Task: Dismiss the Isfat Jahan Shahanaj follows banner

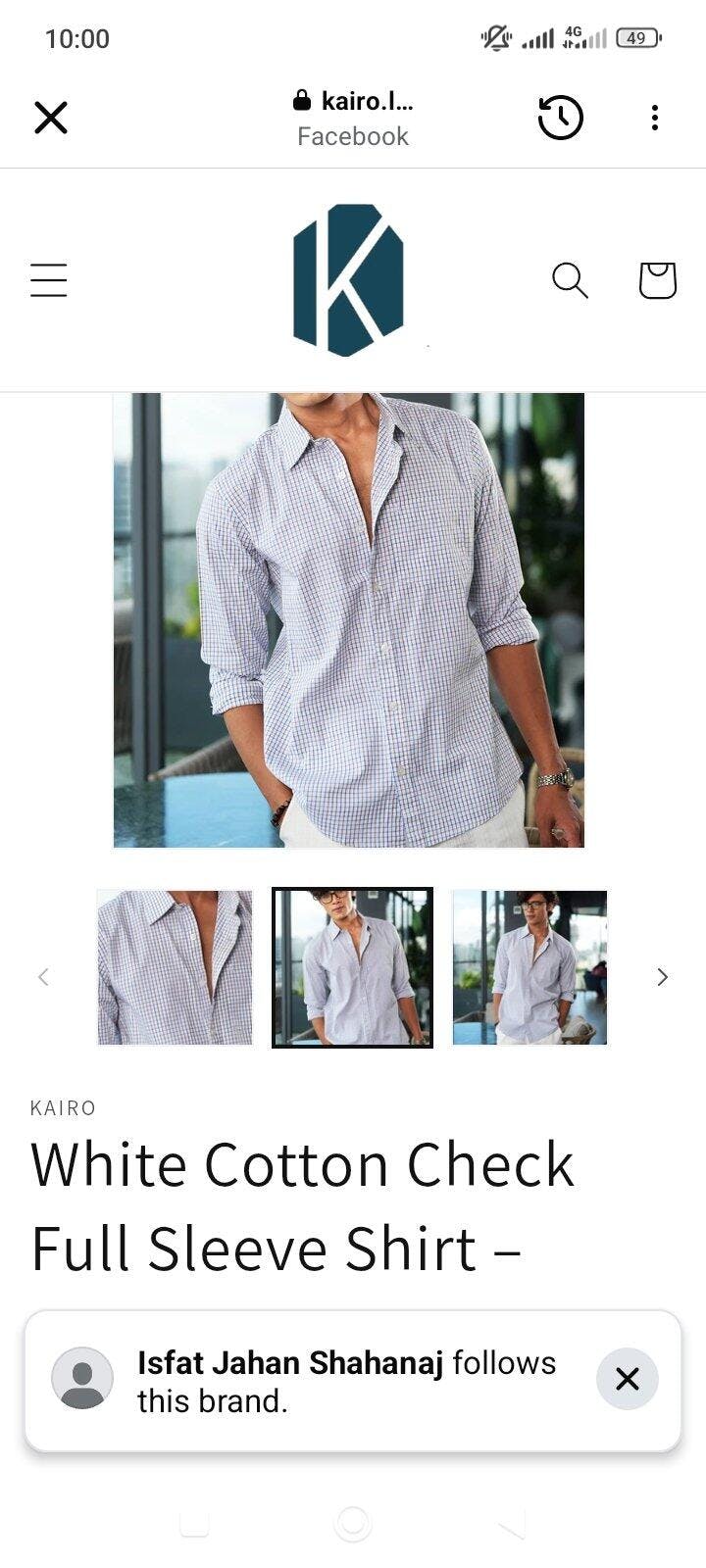Action: [627, 1379]
